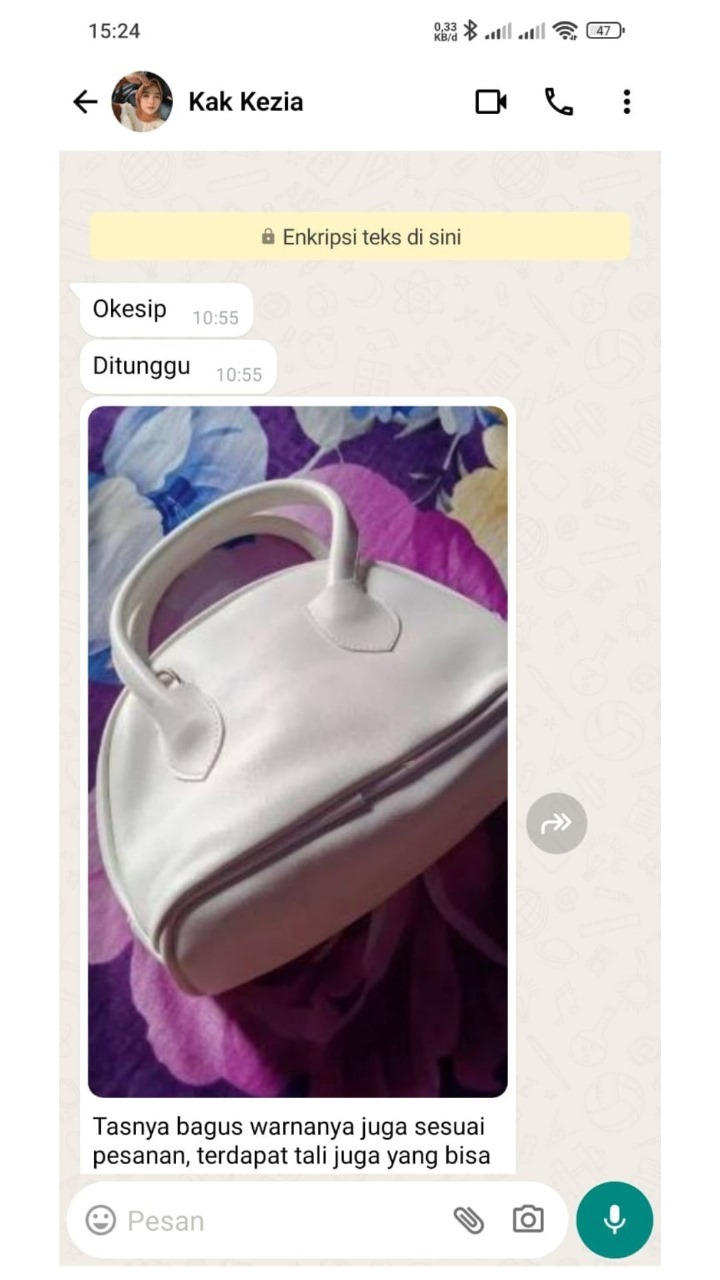The width and height of the screenshot is (720, 1280).
Task: Open the white handbag photo
Action: [297, 750]
